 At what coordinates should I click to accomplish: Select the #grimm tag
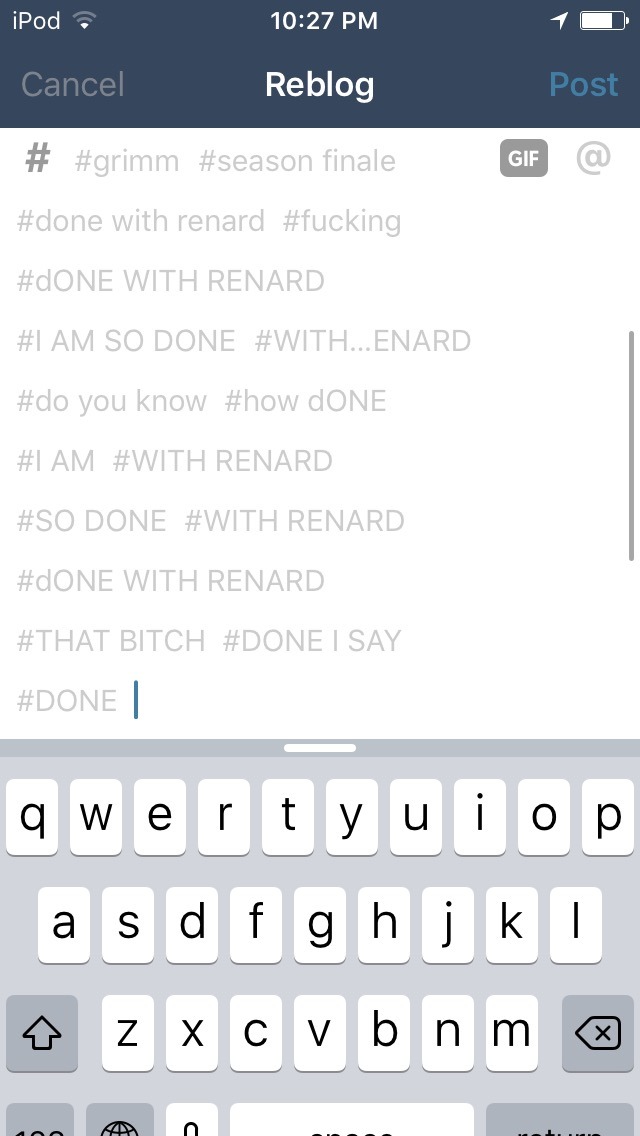tap(127, 161)
